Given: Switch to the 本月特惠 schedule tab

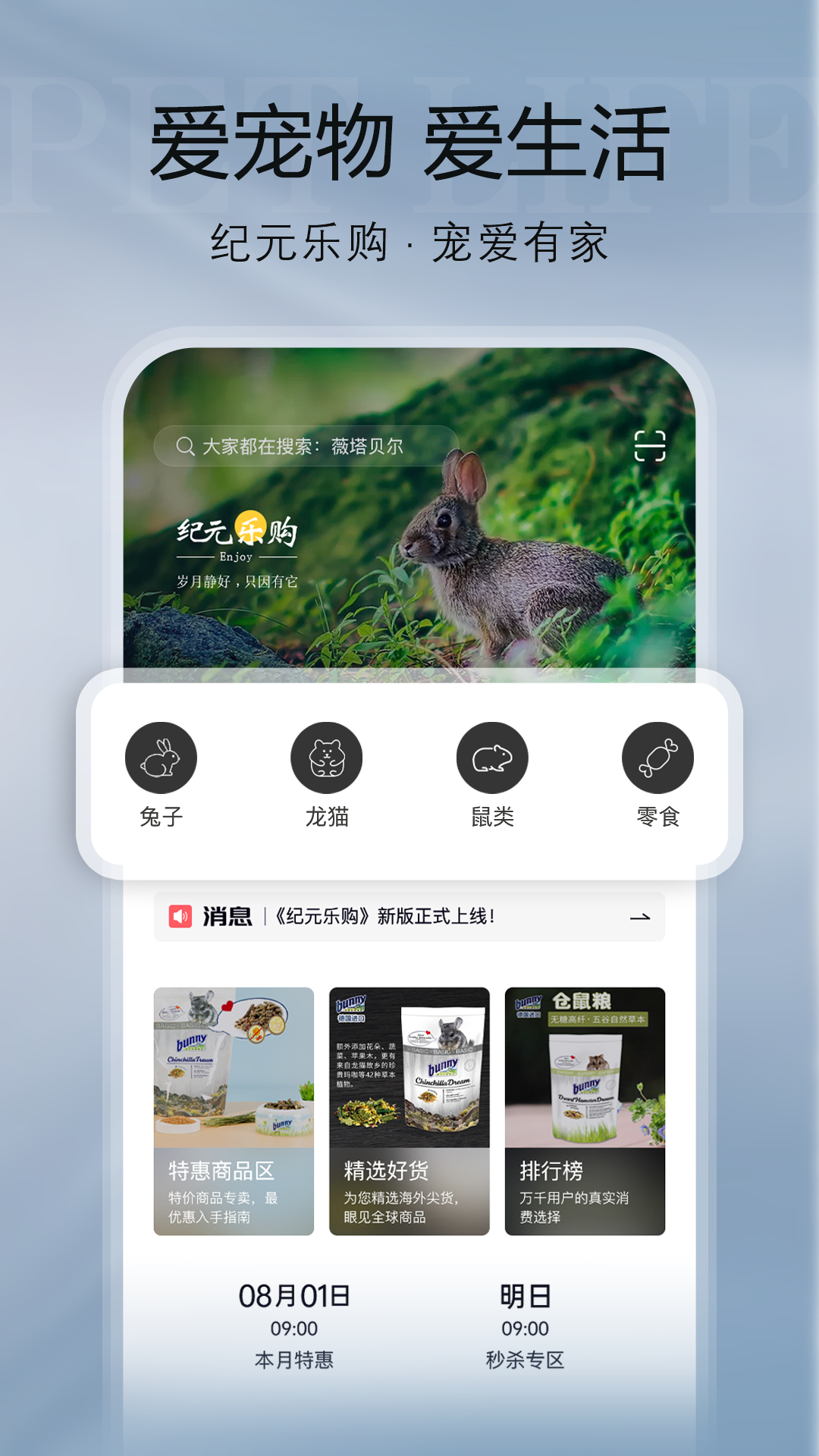Looking at the screenshot, I should click(x=296, y=1356).
